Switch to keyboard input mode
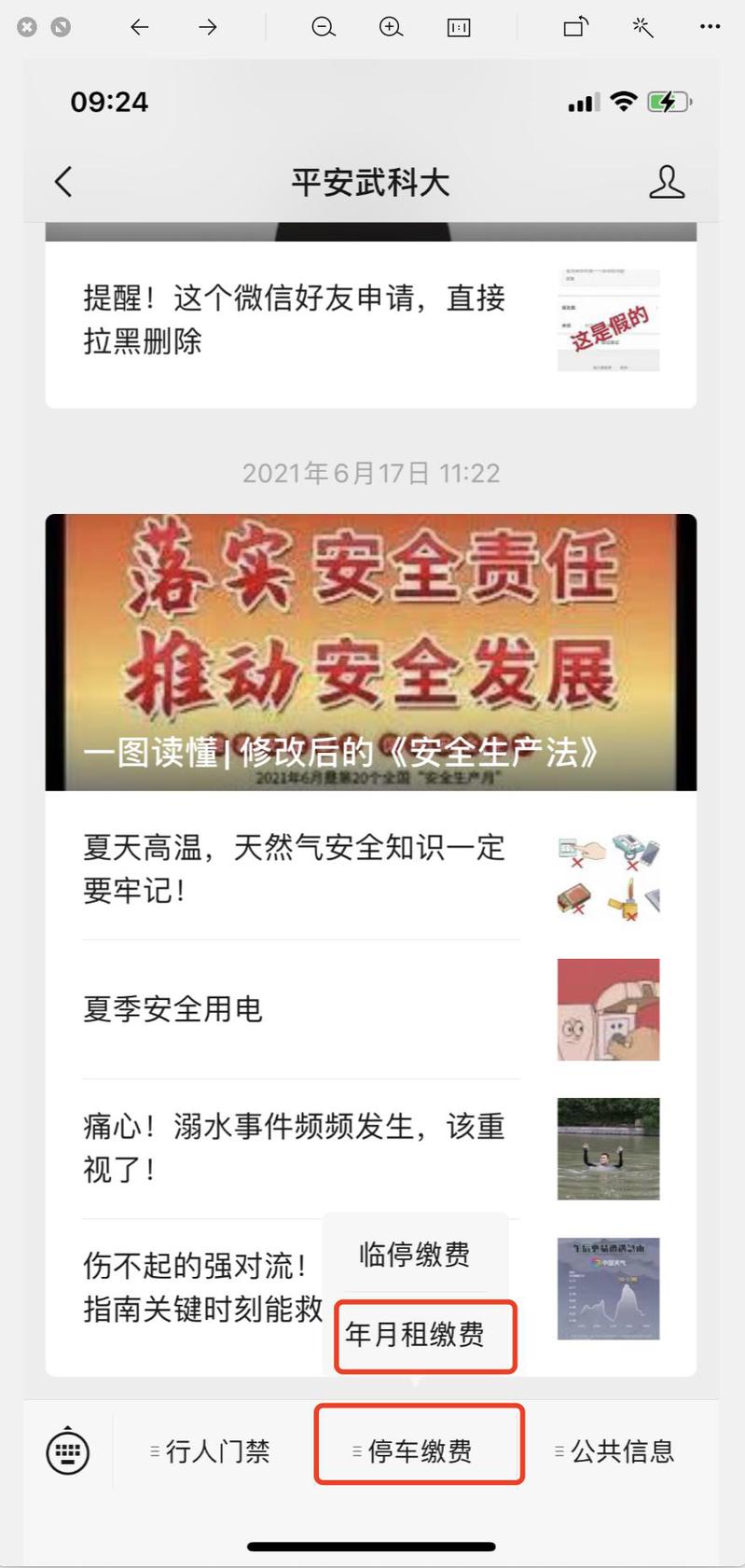Viewport: 745px width, 1568px height. pyautogui.click(x=68, y=1451)
